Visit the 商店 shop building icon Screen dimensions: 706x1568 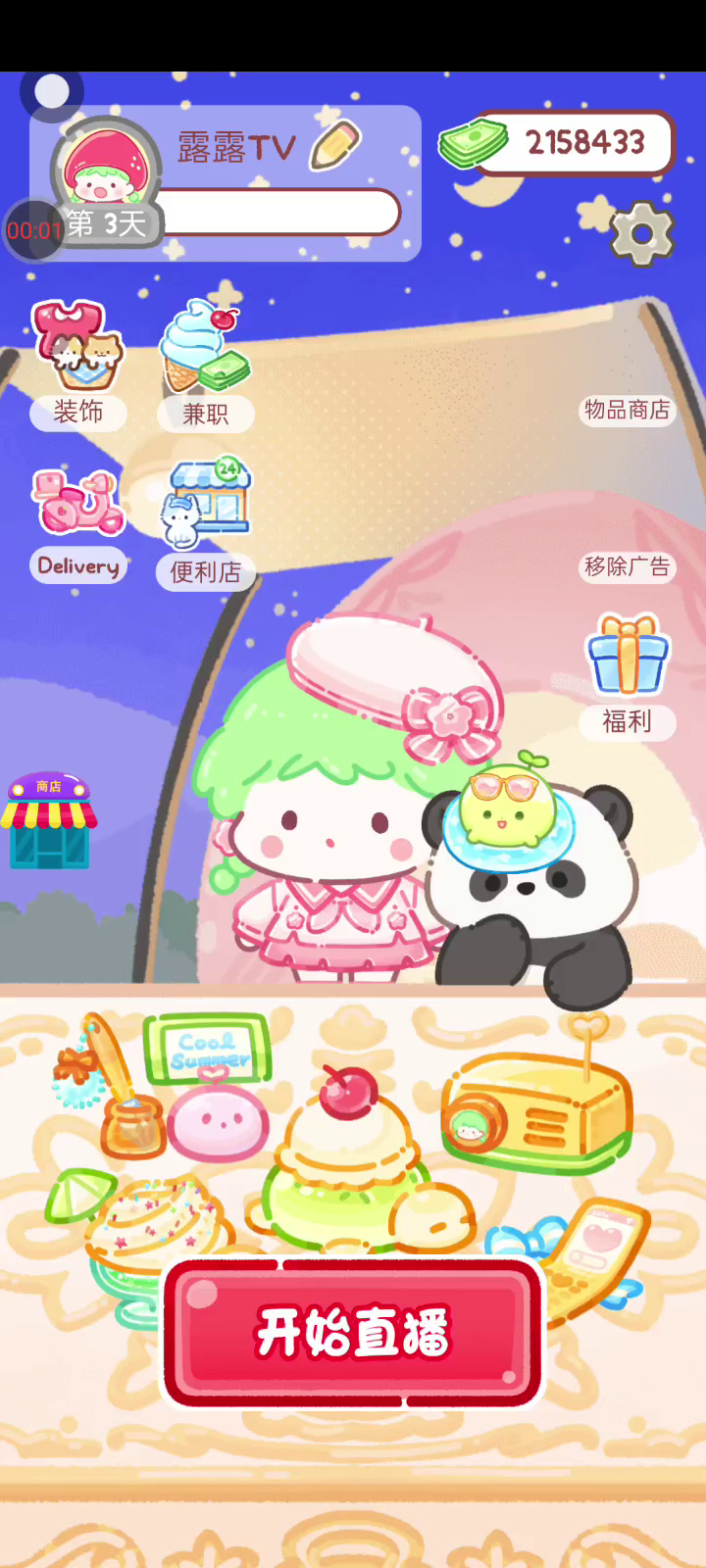(48, 821)
